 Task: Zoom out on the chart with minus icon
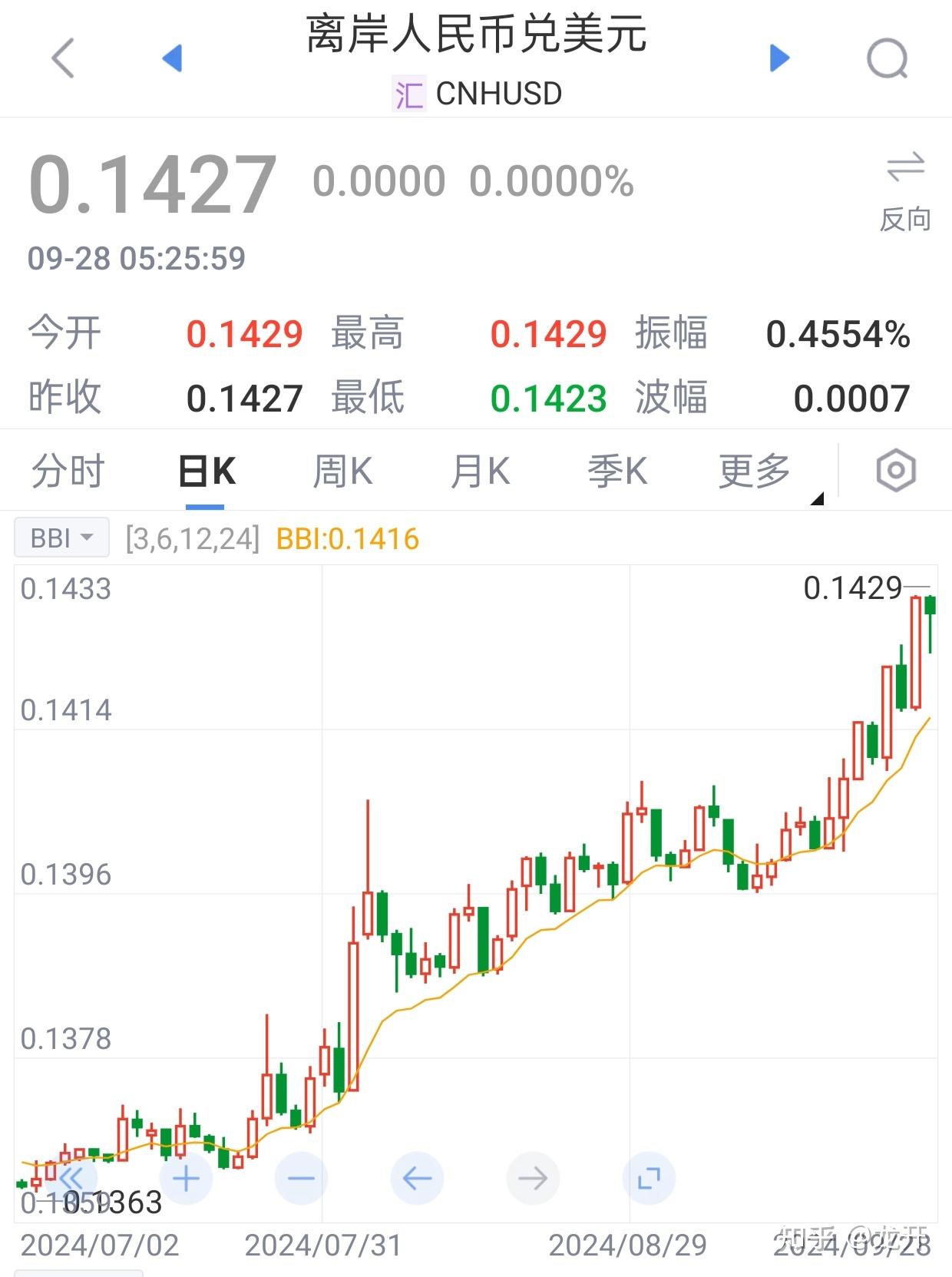pyautogui.click(x=301, y=1177)
